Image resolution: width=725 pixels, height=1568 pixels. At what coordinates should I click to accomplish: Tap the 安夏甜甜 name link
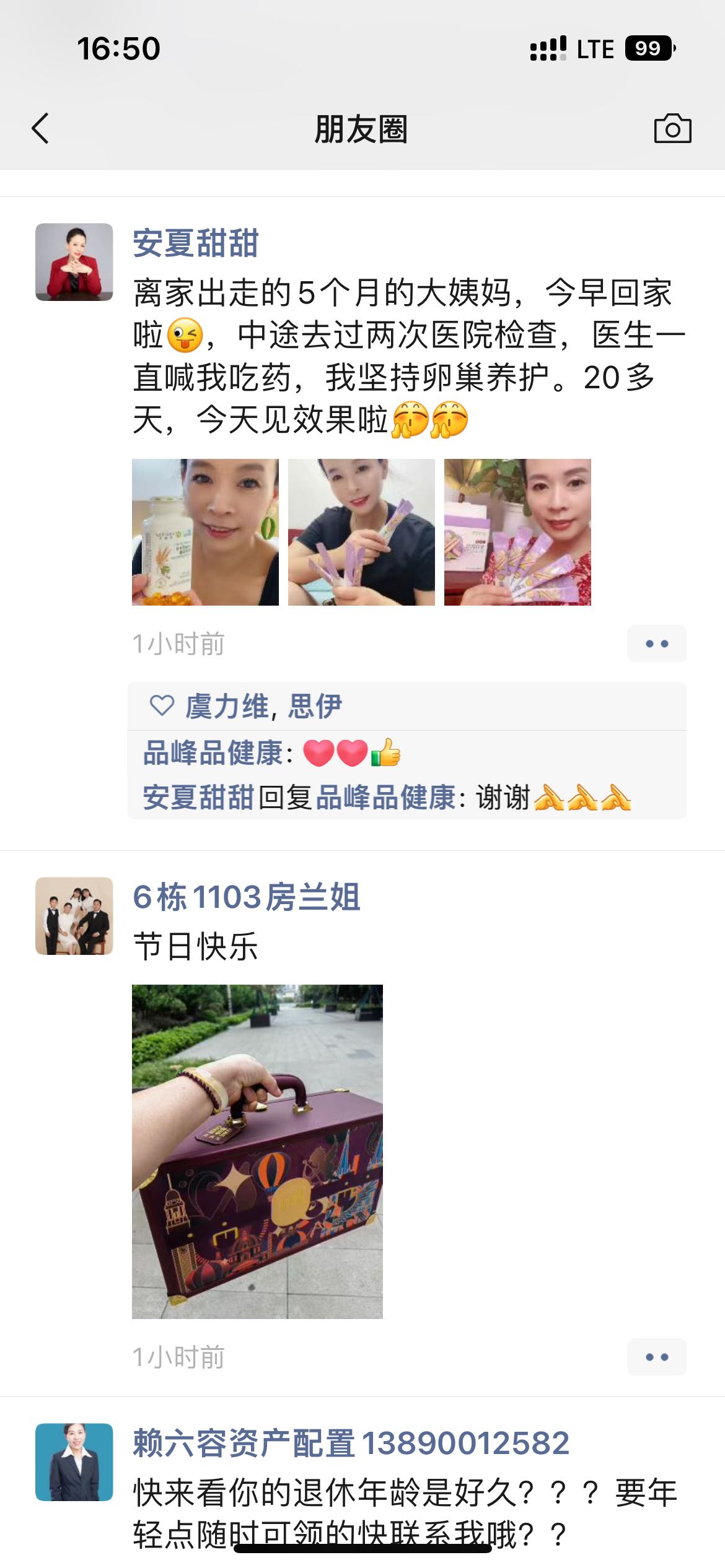pyautogui.click(x=196, y=243)
